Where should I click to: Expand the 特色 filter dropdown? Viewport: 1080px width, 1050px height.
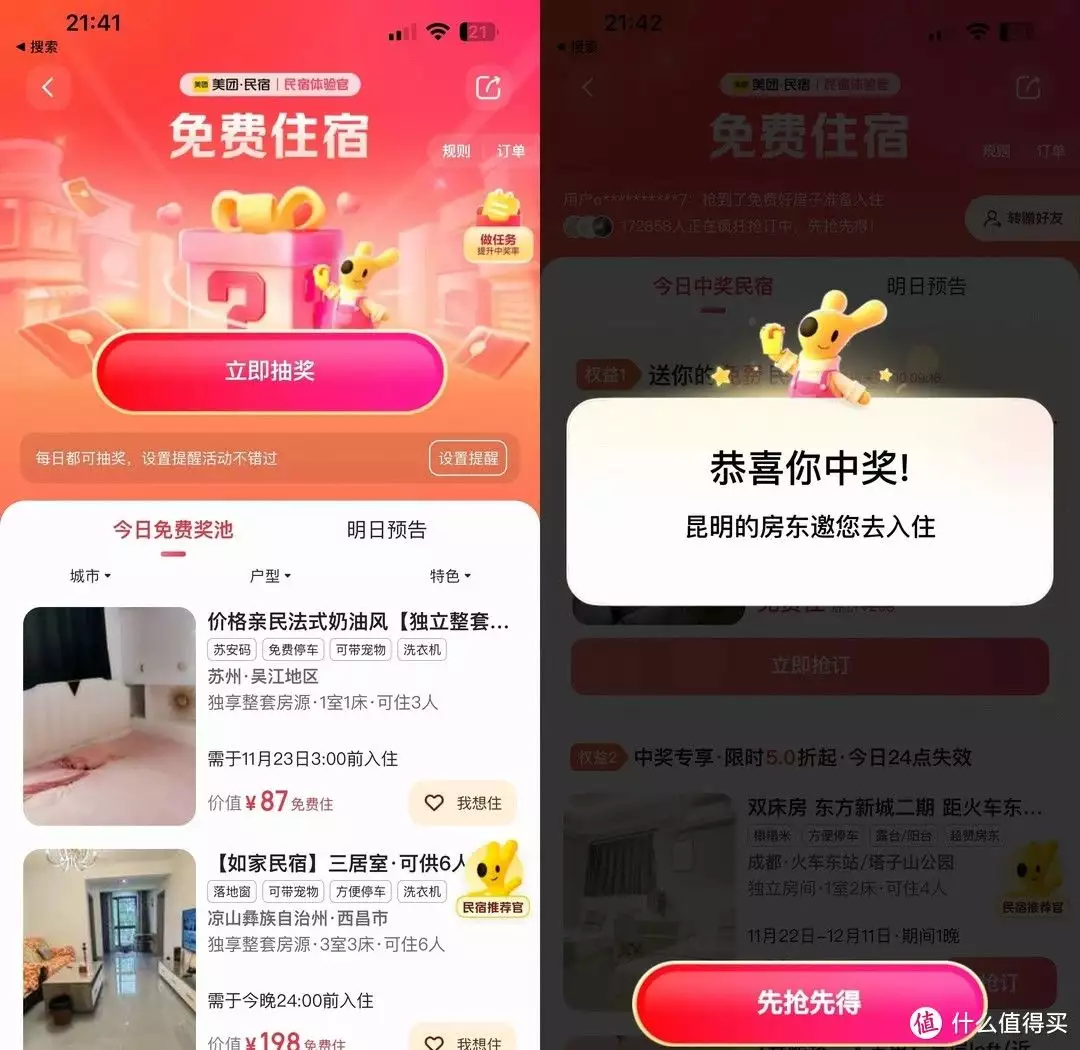(450, 576)
